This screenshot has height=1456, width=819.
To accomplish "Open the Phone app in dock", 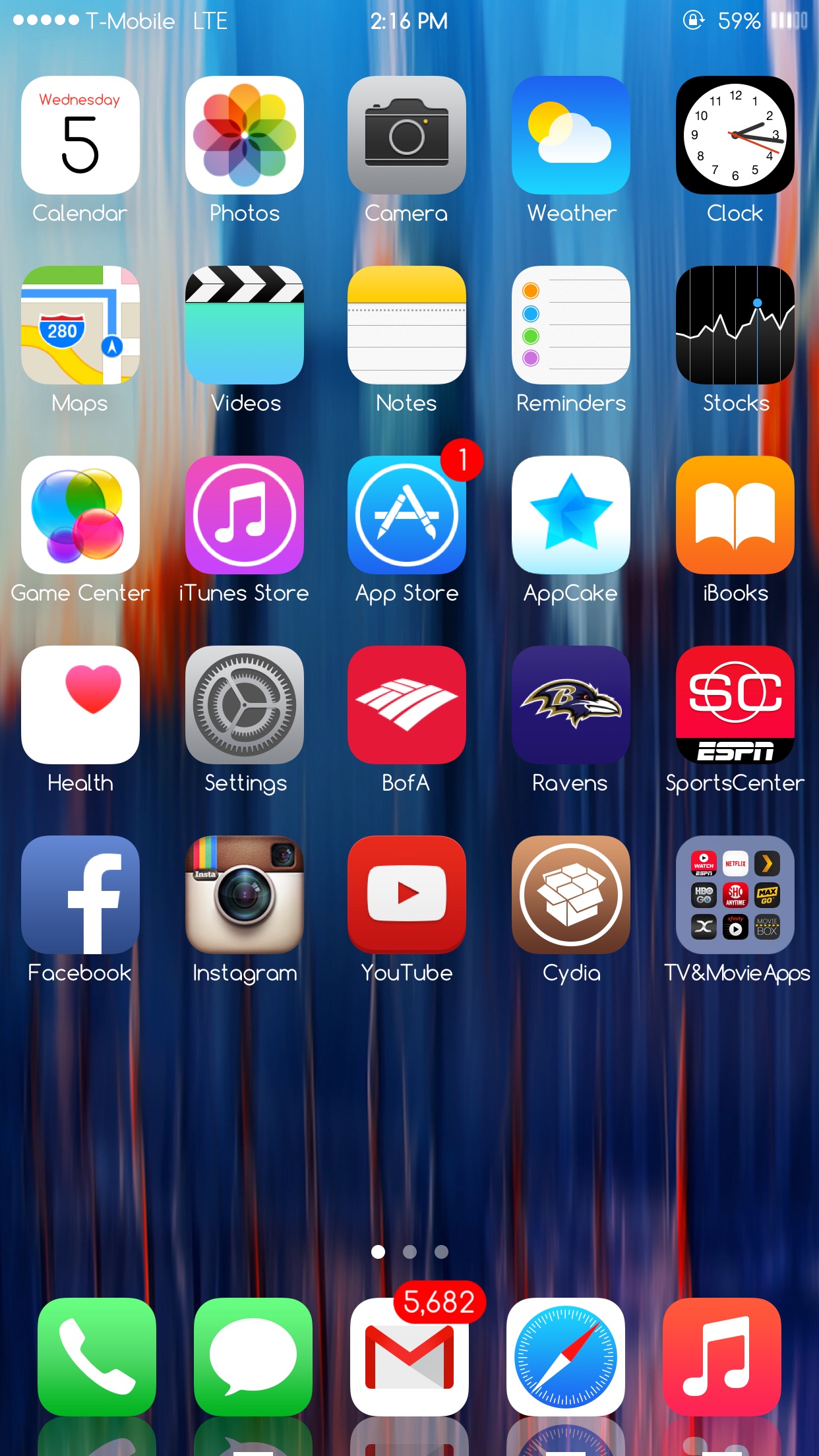I will pyautogui.click(x=97, y=1357).
